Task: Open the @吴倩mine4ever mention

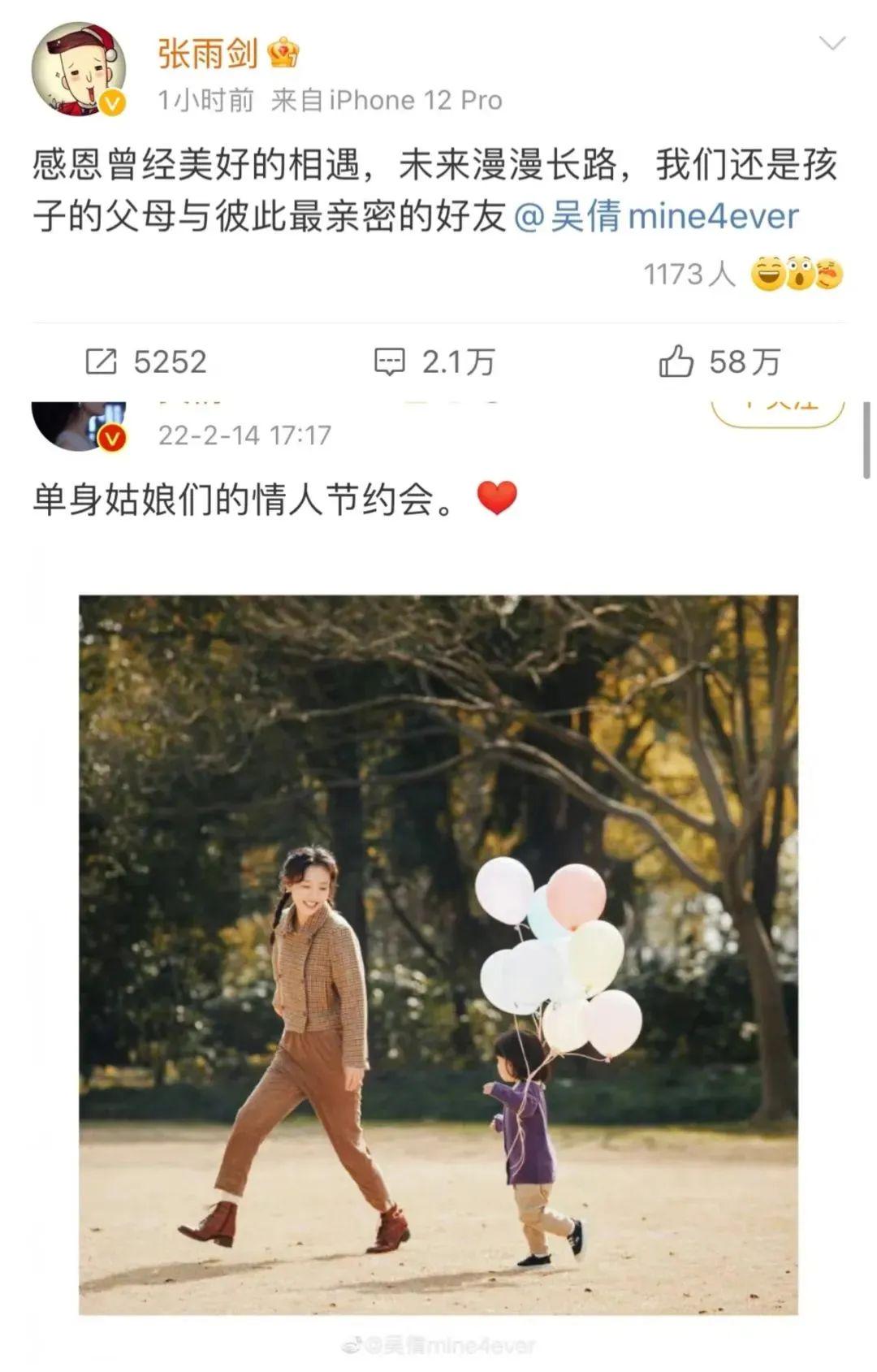Action: [657, 217]
